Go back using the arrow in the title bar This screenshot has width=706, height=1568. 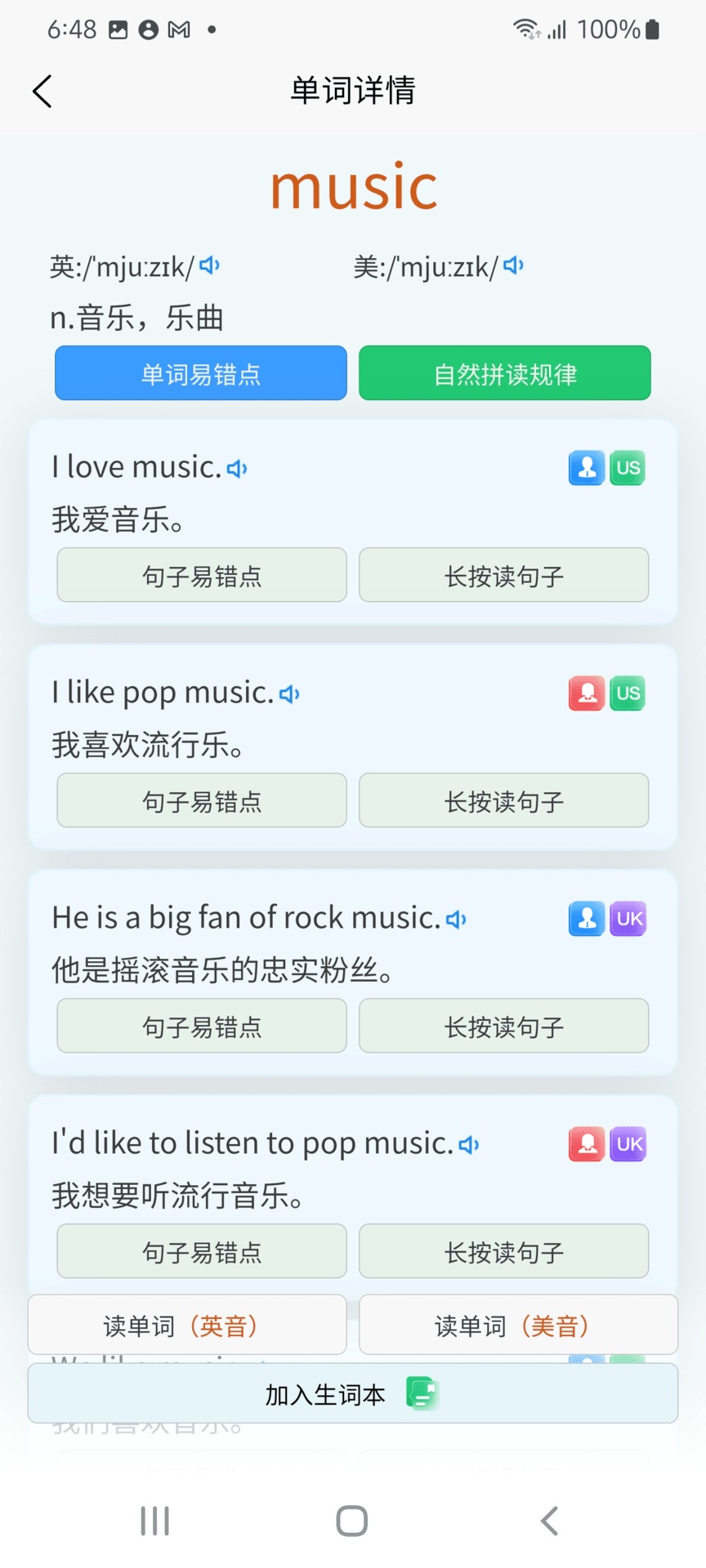coord(42,91)
